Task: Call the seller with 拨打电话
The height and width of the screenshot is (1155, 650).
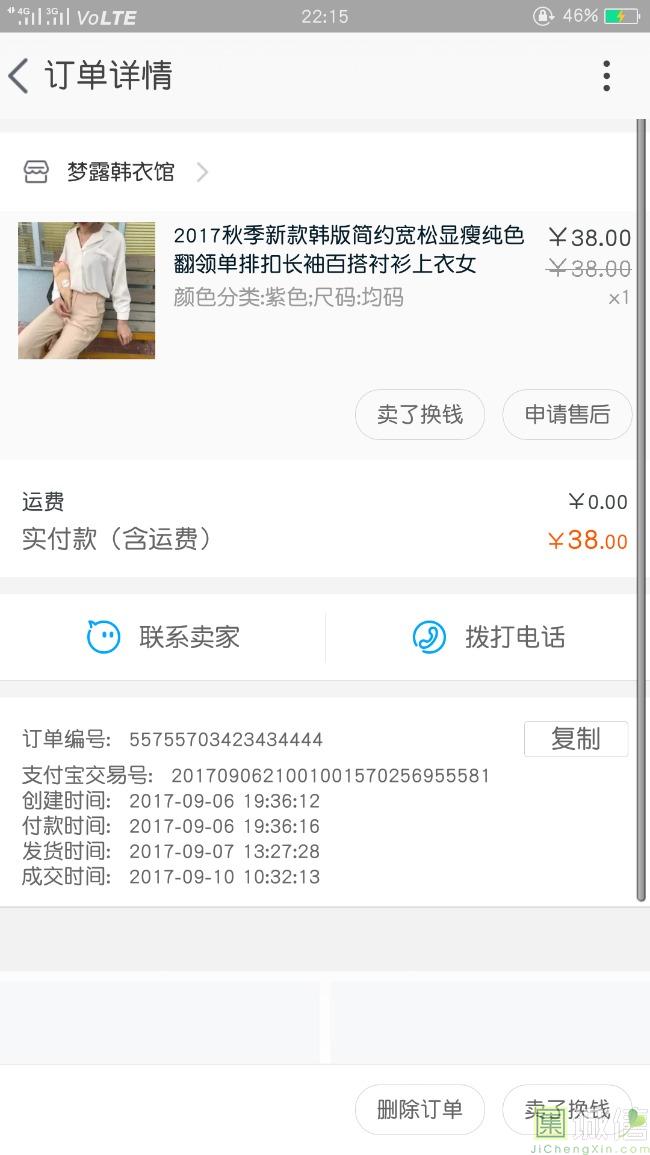Action: click(x=488, y=637)
